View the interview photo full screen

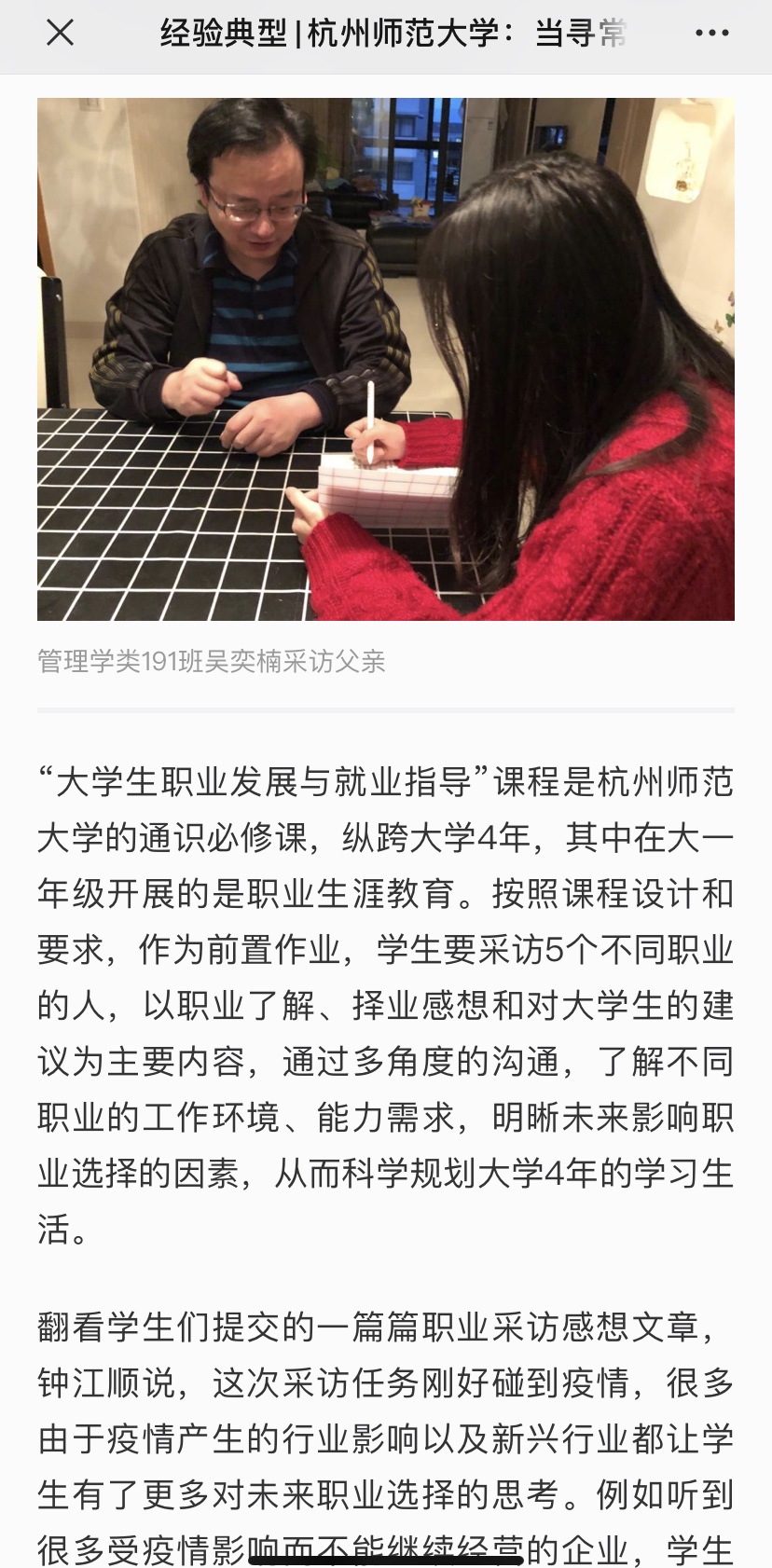tap(386, 359)
